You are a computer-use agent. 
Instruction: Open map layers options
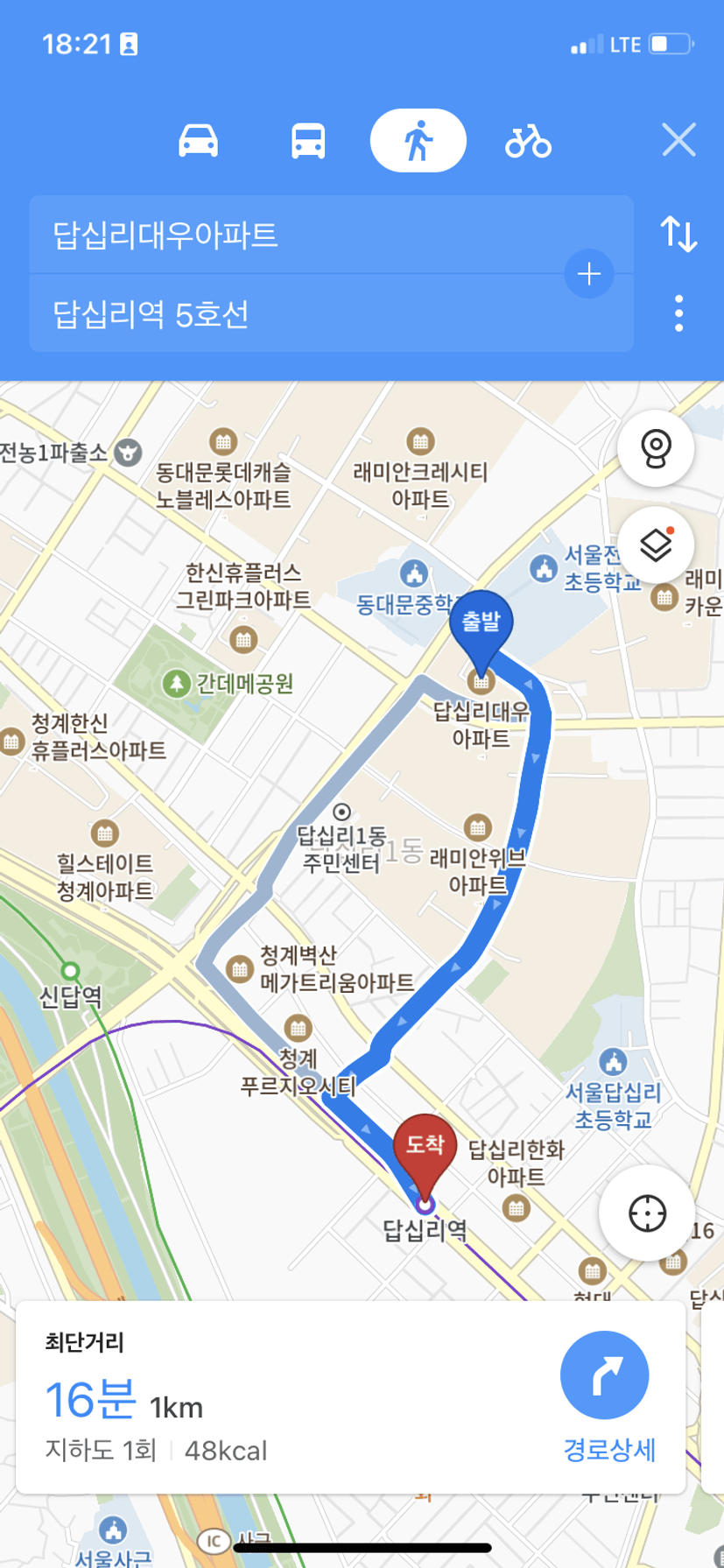point(656,545)
